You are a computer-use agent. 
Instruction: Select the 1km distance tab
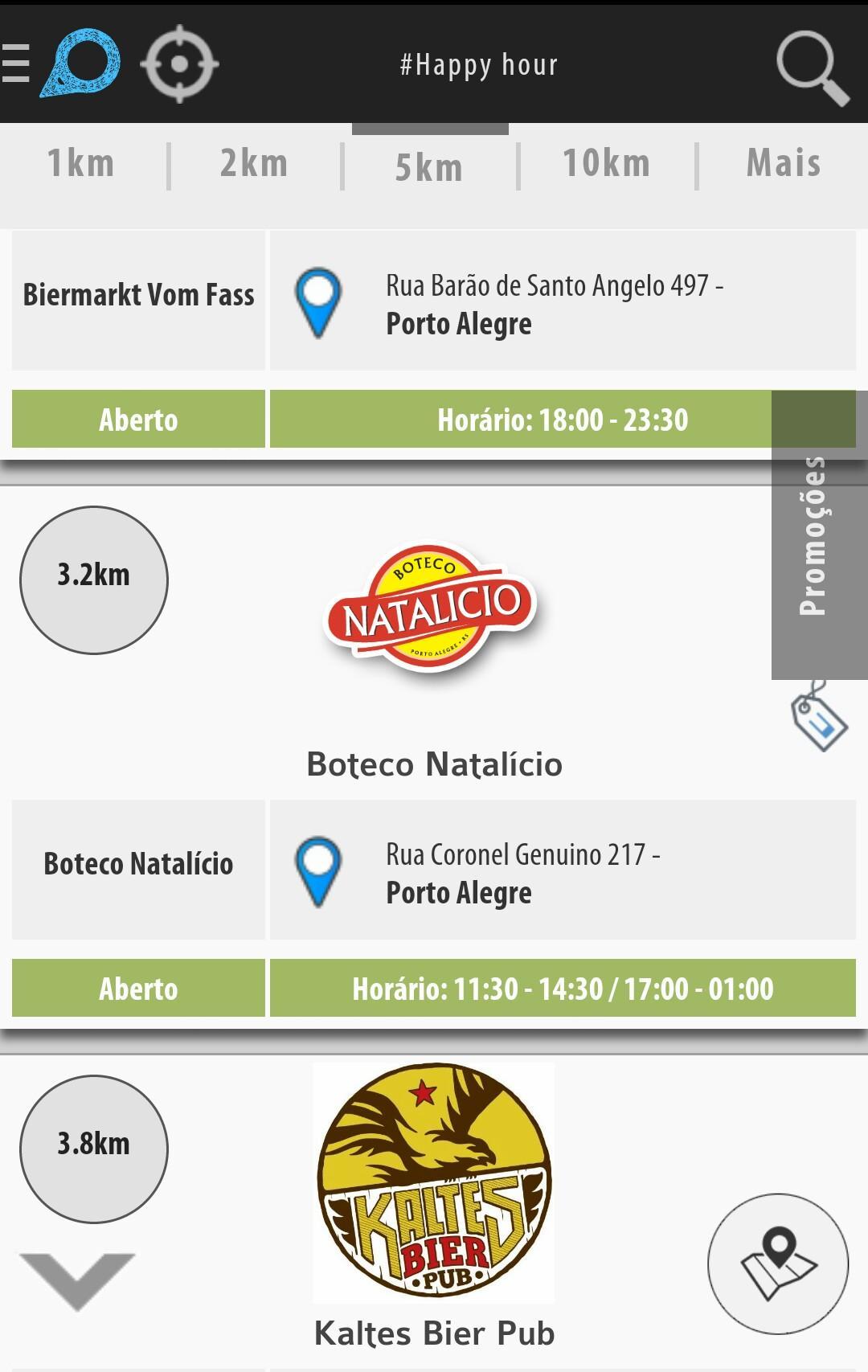pos(80,164)
